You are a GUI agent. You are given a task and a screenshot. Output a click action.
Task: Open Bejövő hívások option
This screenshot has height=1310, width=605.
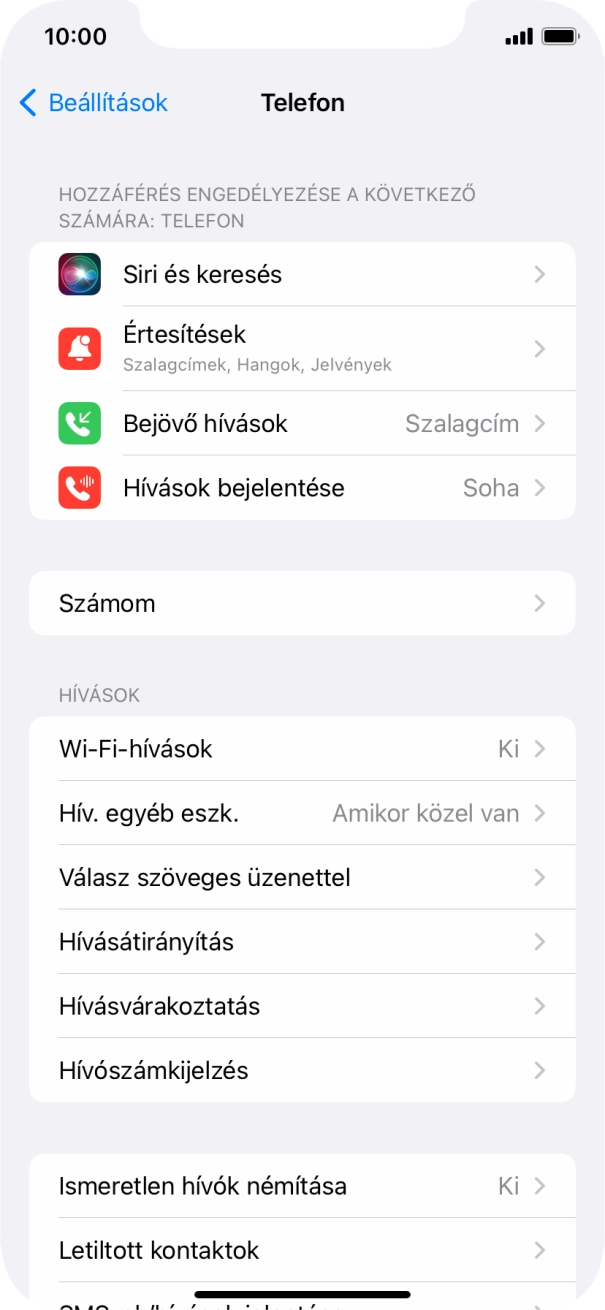tap(302, 424)
